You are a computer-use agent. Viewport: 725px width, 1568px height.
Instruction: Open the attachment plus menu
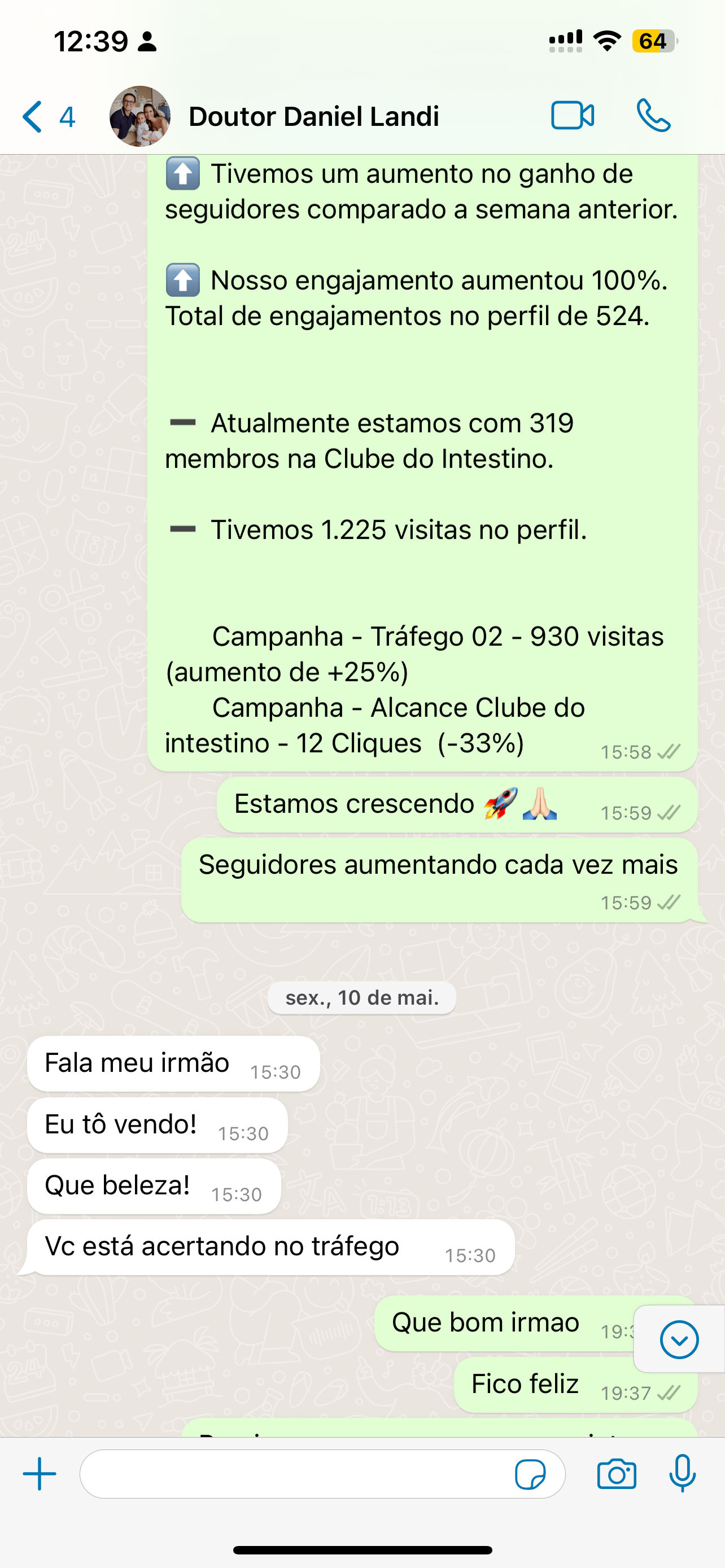coord(40,1474)
